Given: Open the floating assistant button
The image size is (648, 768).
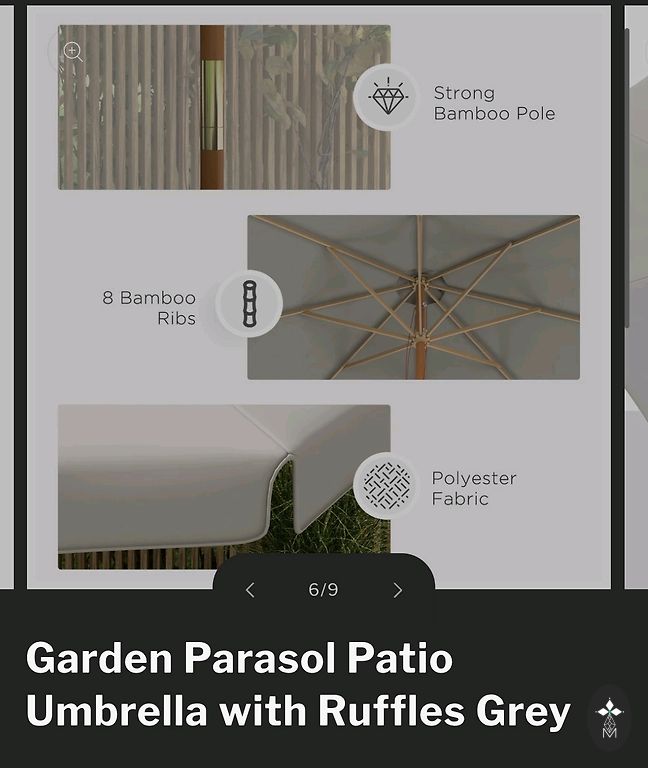Looking at the screenshot, I should click(609, 716).
